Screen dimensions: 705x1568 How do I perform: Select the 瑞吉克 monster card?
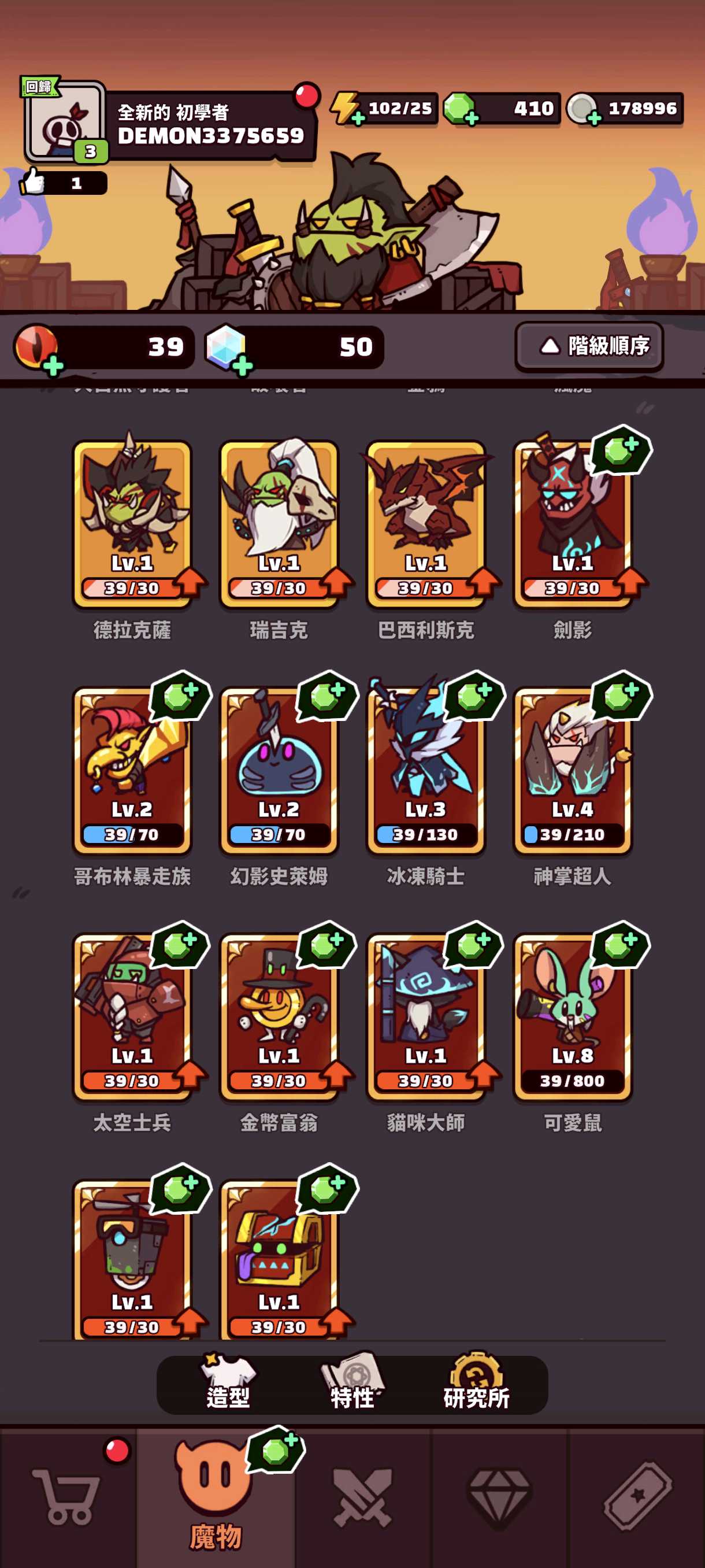(279, 523)
